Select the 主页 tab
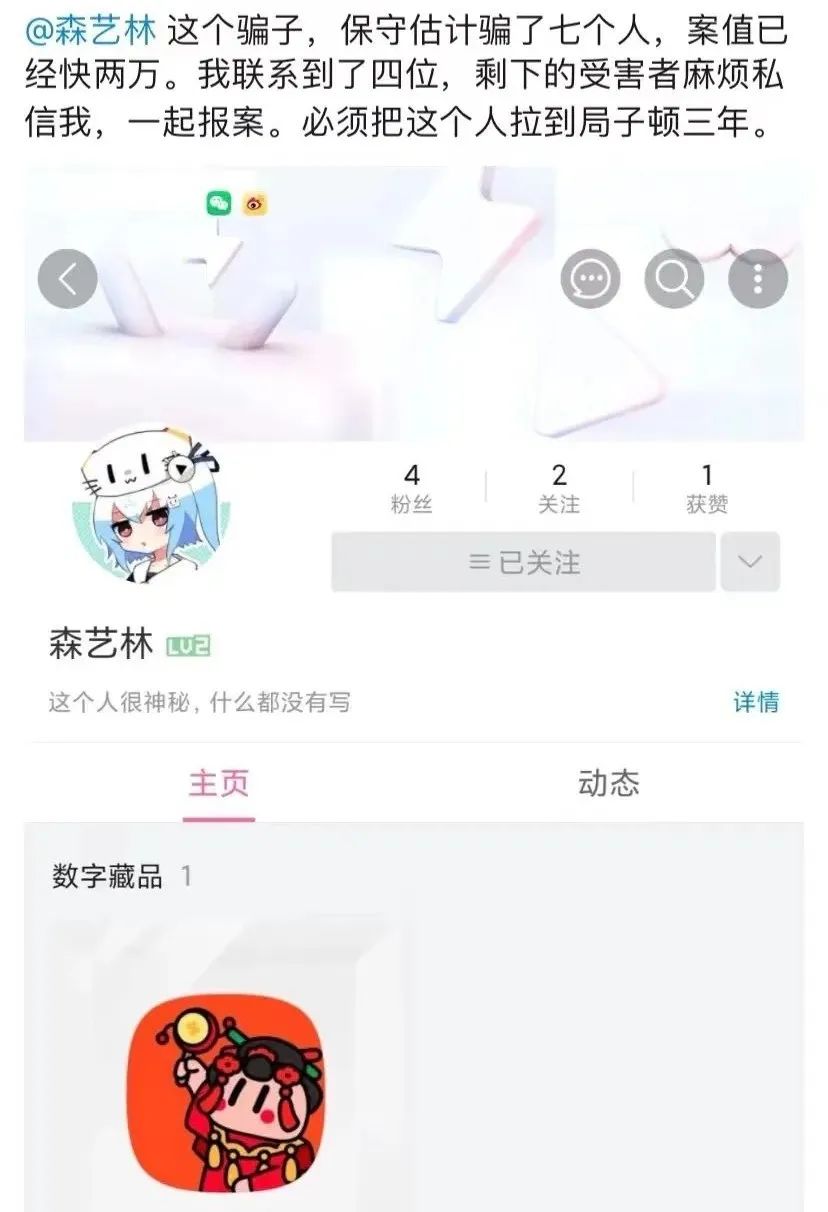828x1212 pixels. 219,784
